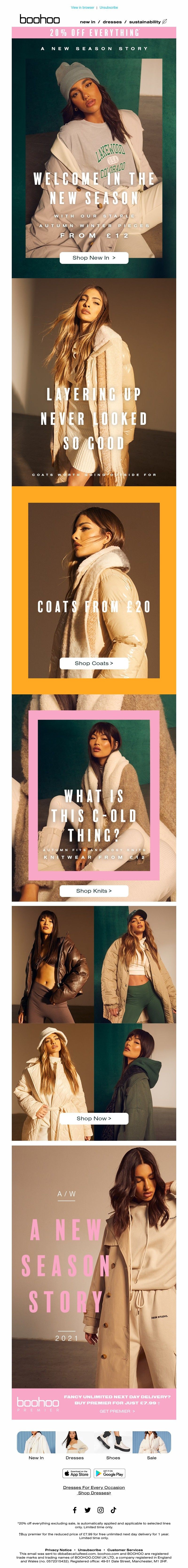
Task: Open the Facebook icon
Action: (75, 1510)
